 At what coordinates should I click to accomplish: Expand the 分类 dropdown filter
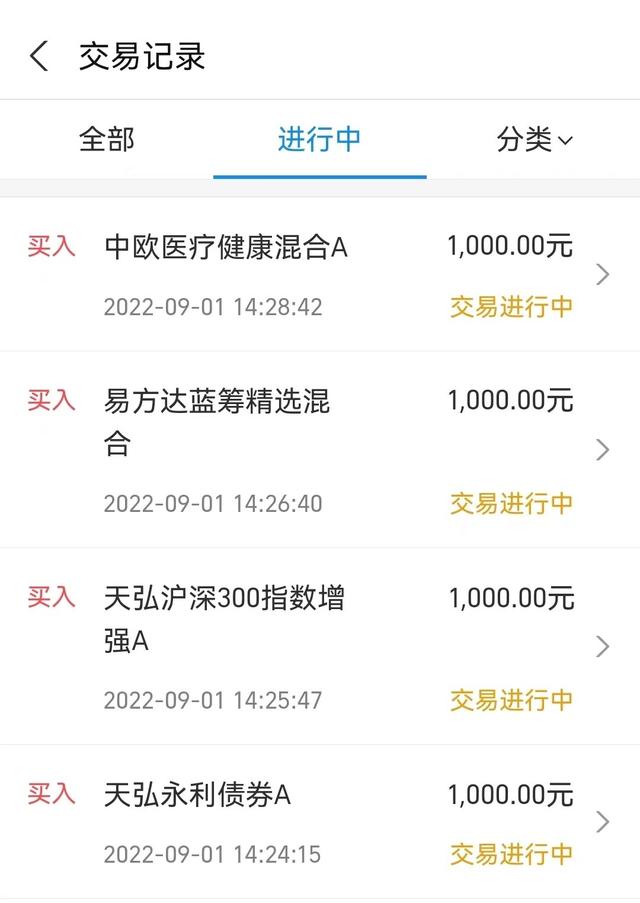[x=534, y=140]
